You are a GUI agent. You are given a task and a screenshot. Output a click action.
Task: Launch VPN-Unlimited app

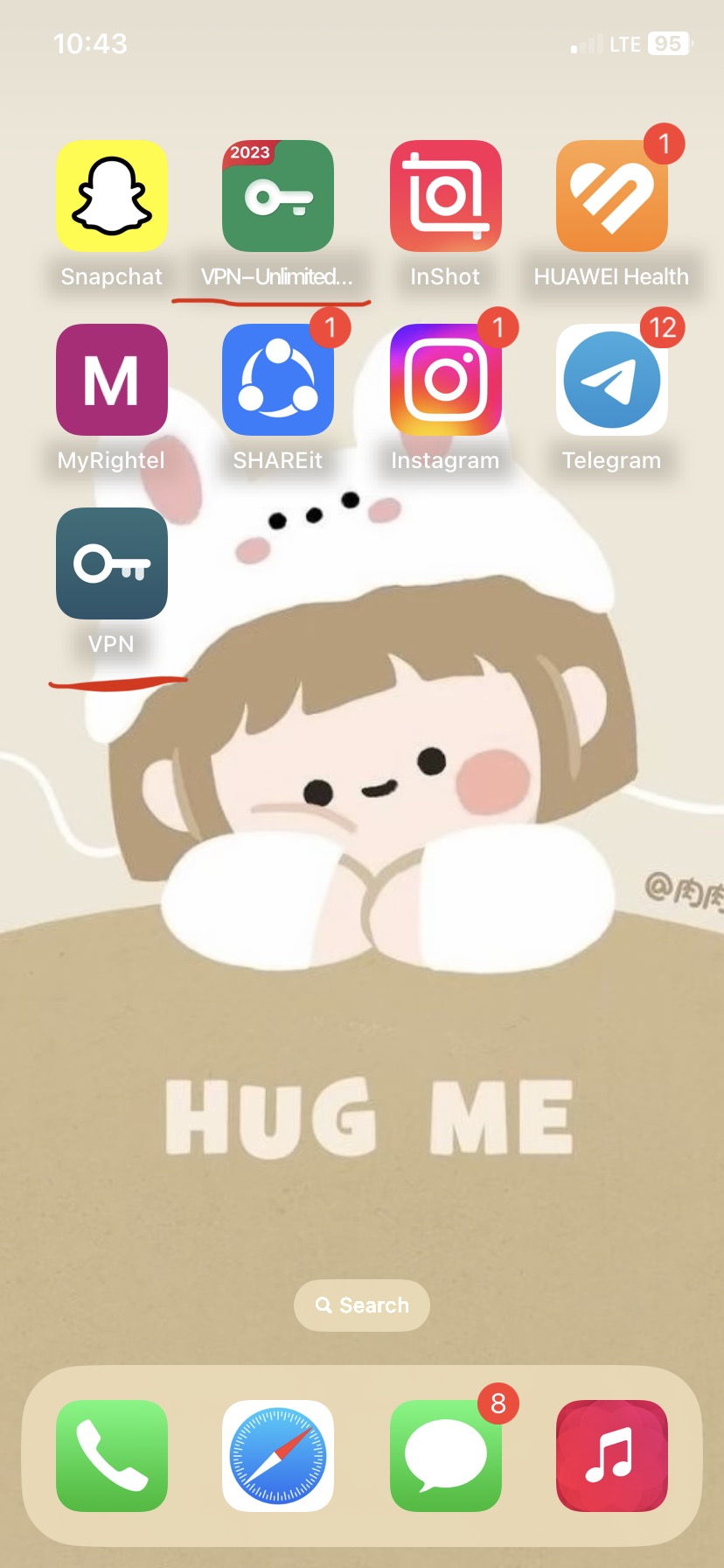point(278,196)
